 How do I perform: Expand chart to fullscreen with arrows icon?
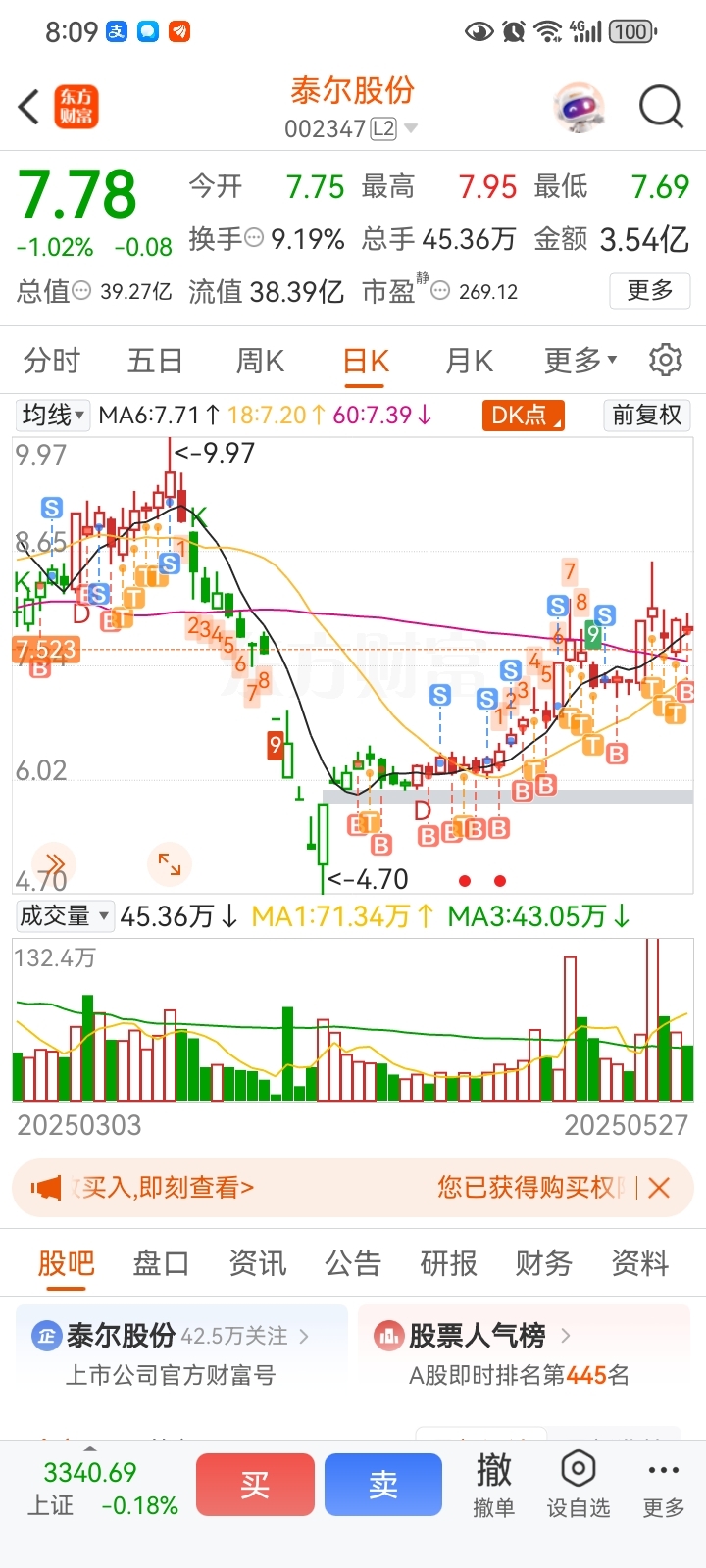pyautogui.click(x=170, y=863)
